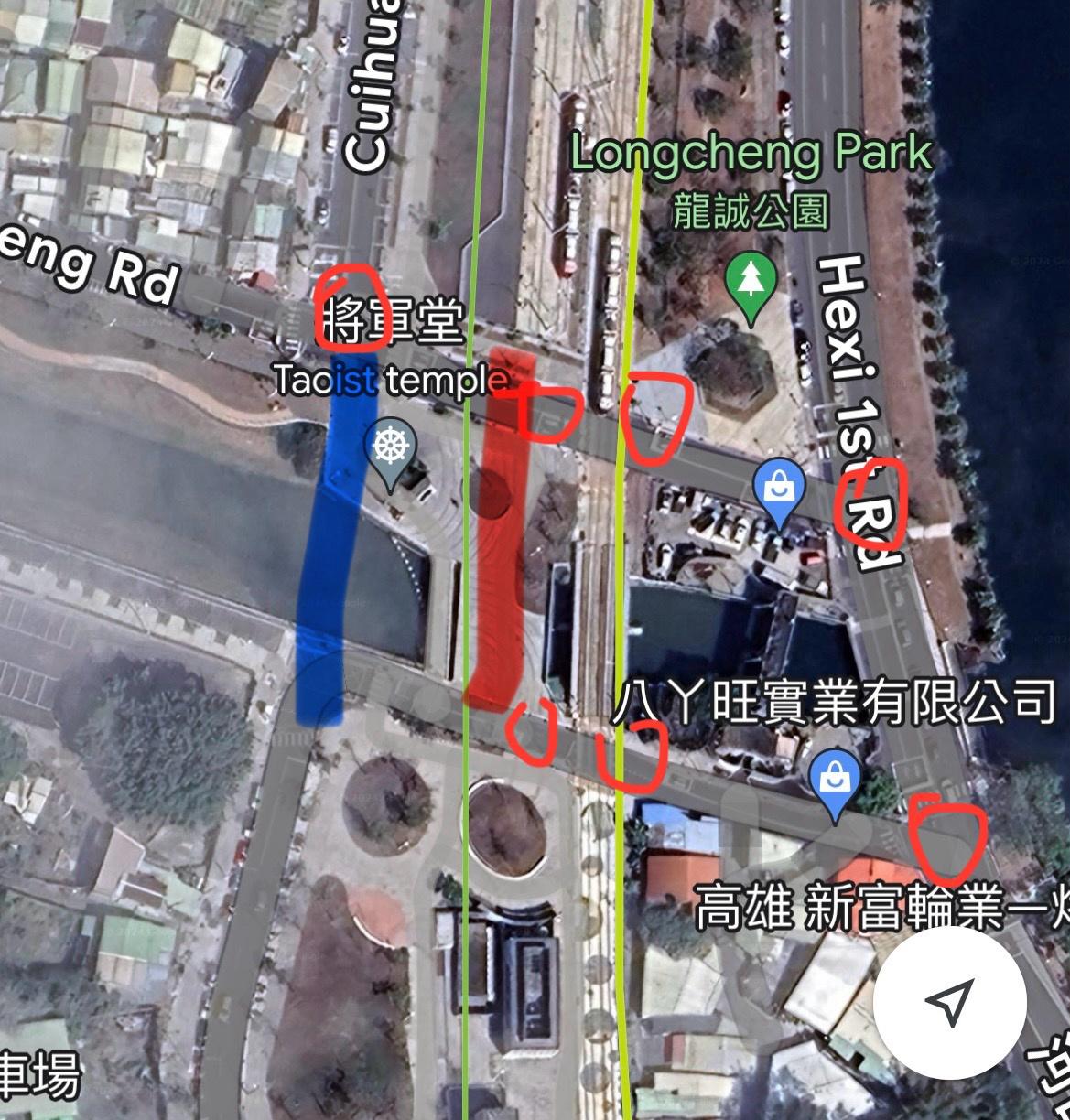Select the Taoist temple map pin
The image size is (1070, 1120).
(x=391, y=448)
